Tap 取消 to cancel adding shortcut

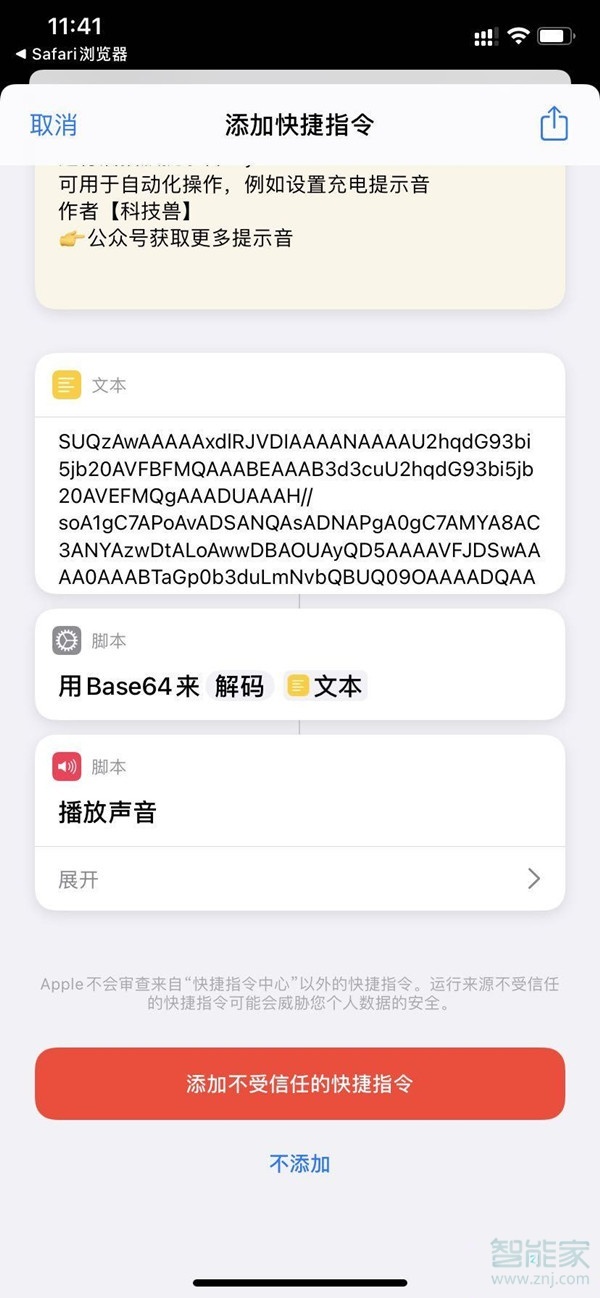pos(54,125)
